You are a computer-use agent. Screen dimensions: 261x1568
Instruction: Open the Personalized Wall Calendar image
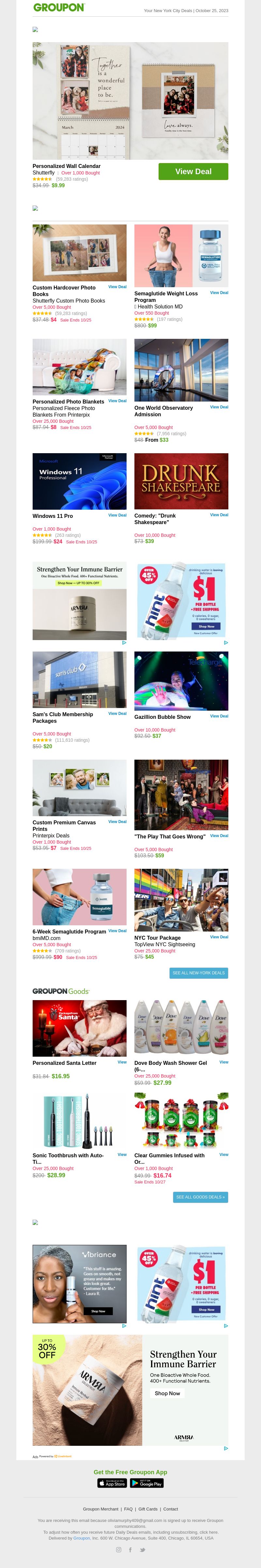130,100
